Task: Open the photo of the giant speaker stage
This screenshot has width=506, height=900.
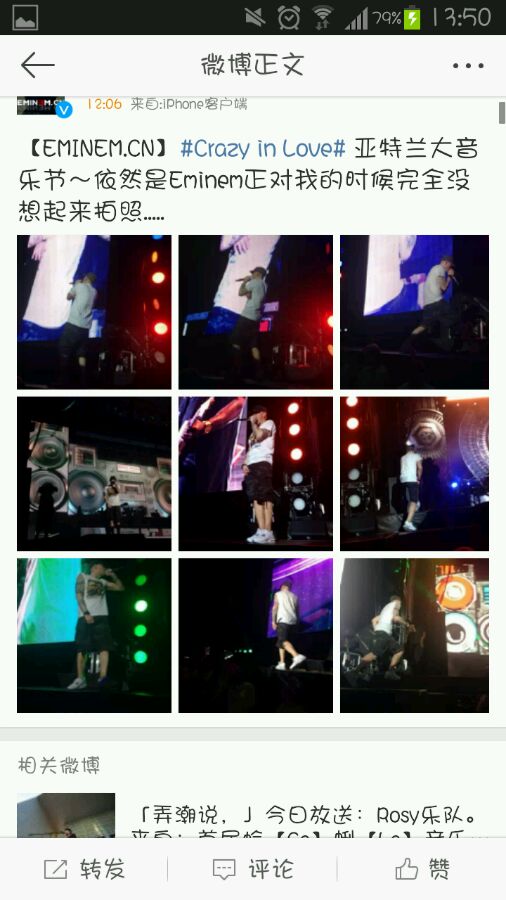Action: [94, 474]
